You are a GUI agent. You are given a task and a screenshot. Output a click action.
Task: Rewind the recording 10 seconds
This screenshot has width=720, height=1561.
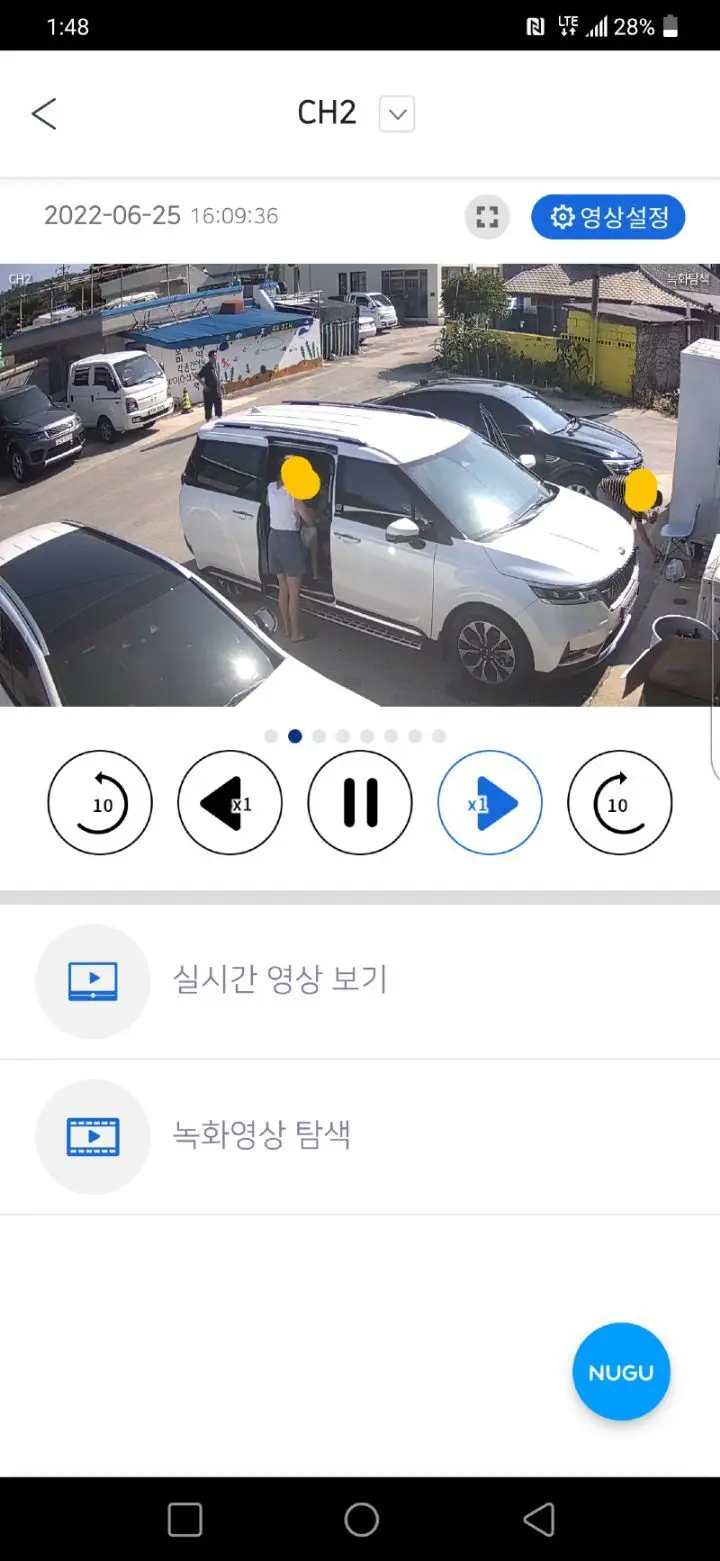(x=100, y=803)
